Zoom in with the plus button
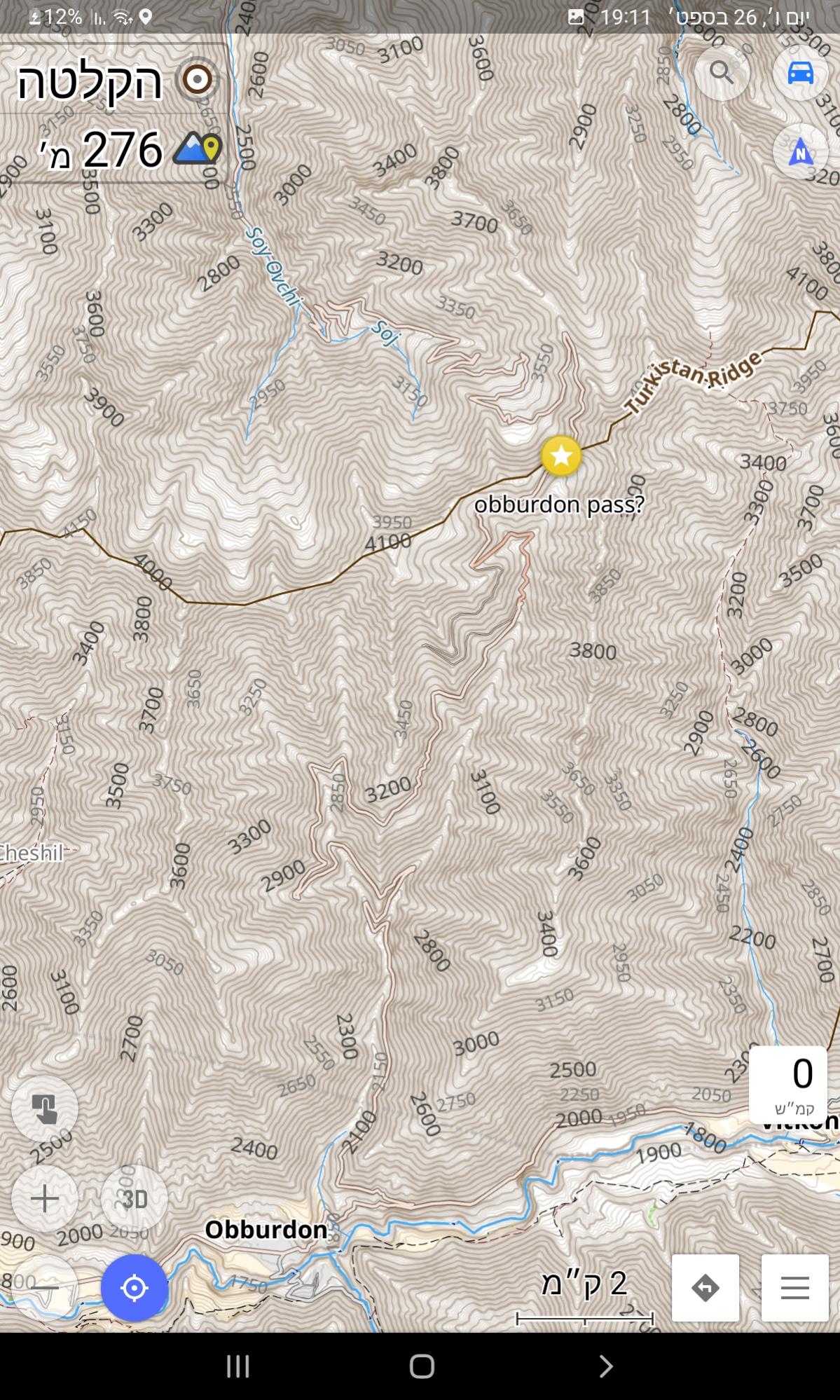Viewport: 840px width, 1400px height. pos(45,1198)
